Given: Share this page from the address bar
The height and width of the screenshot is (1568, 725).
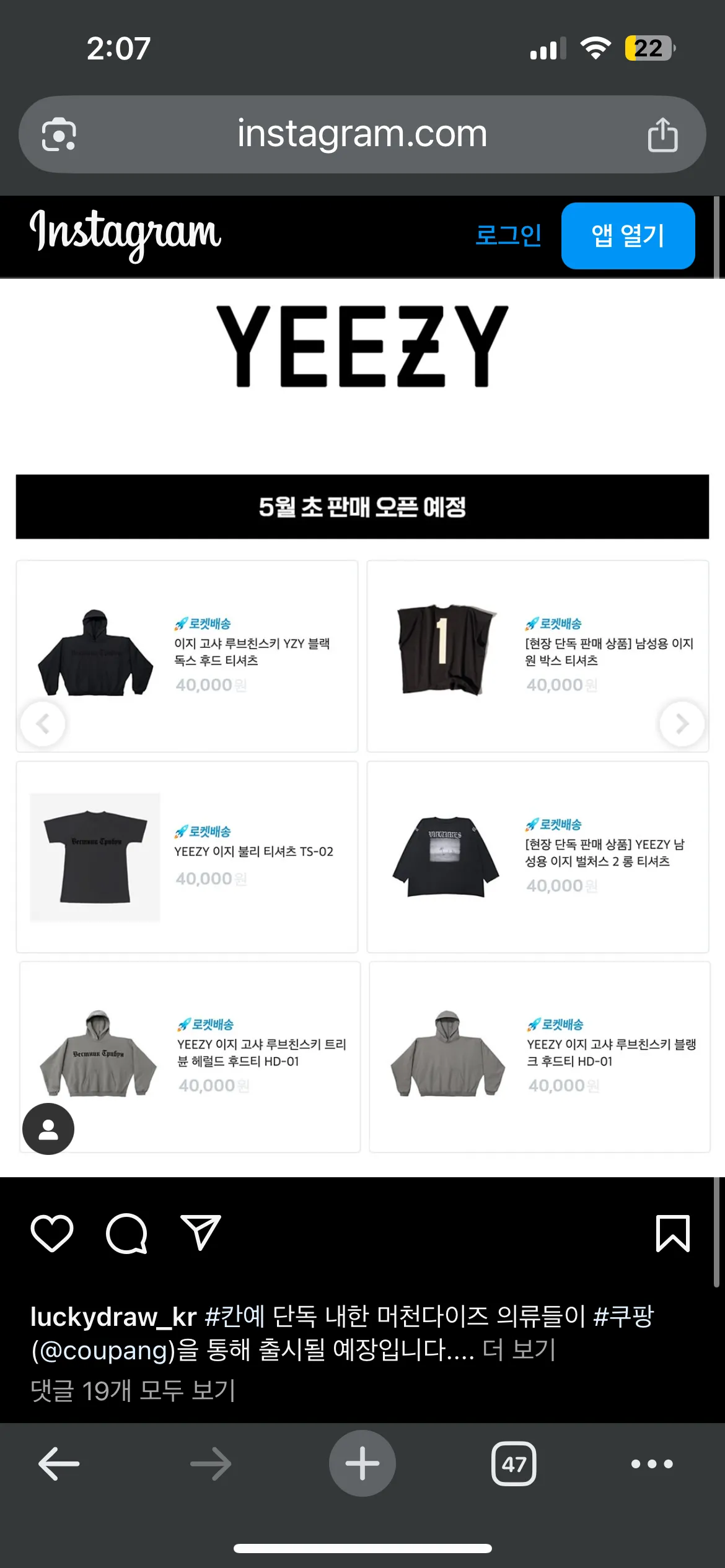Looking at the screenshot, I should (662, 134).
